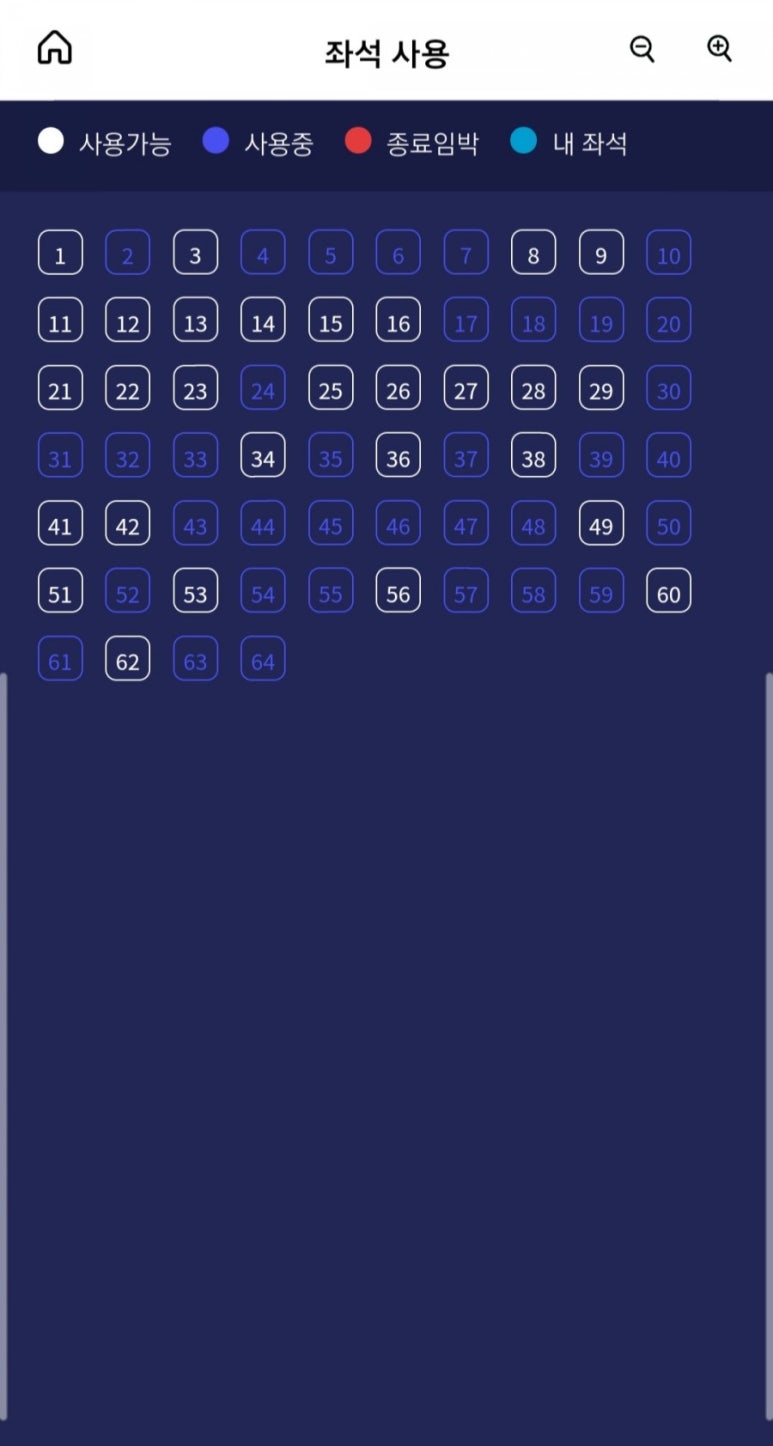Choose seat 56
Screen dimensions: 773x1446
pos(398,592)
